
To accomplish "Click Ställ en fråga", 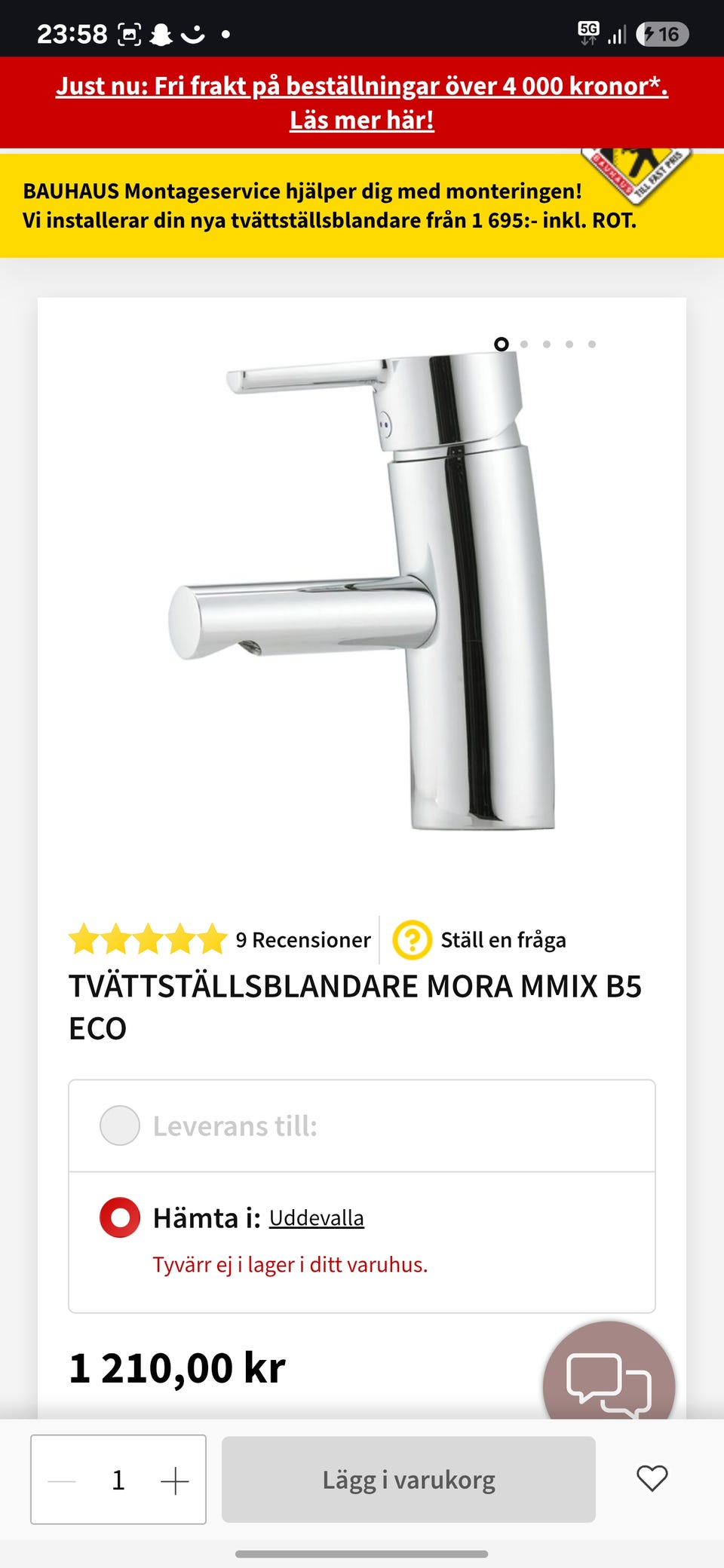I will (x=503, y=939).
